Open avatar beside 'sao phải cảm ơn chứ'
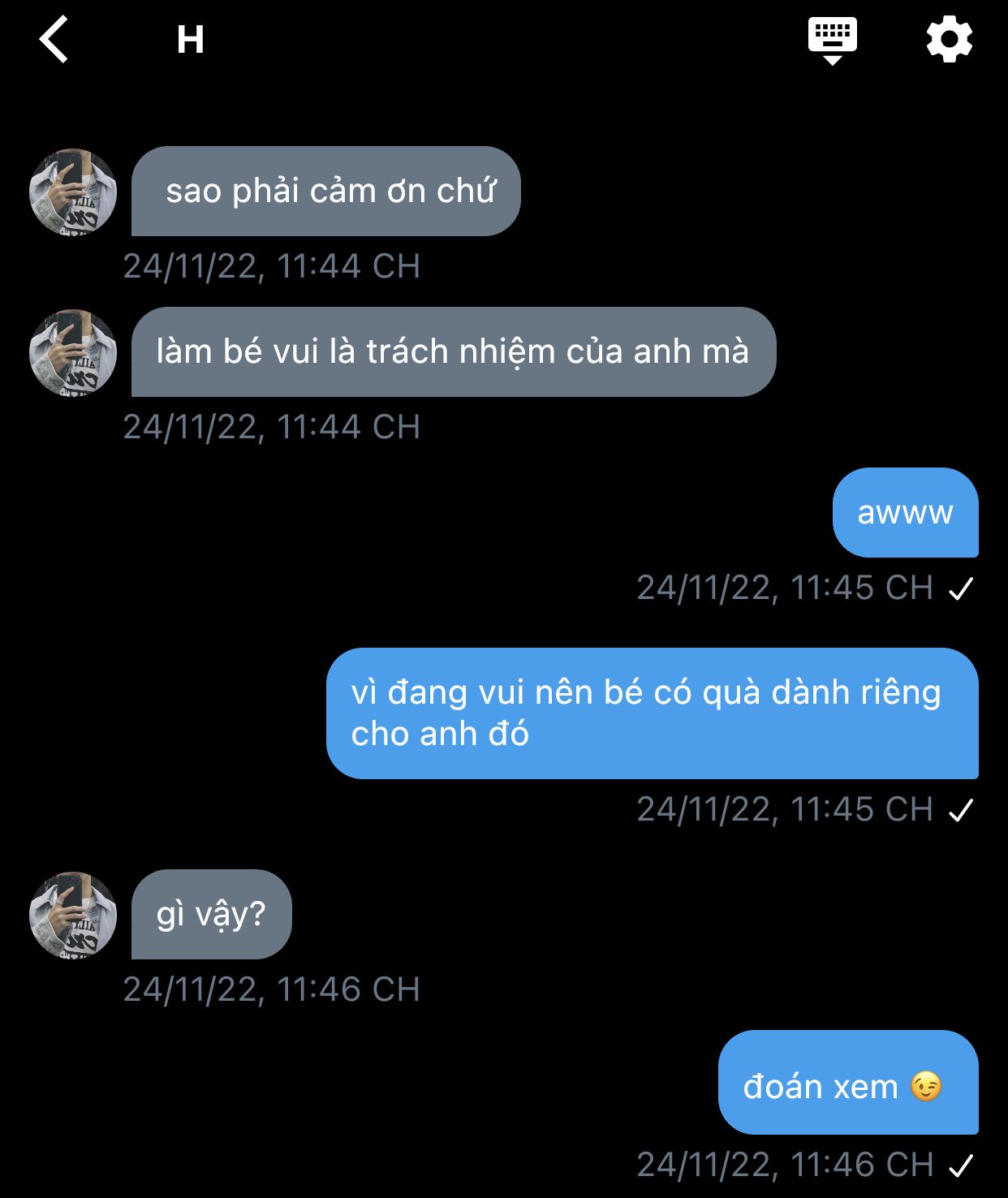 [73, 192]
